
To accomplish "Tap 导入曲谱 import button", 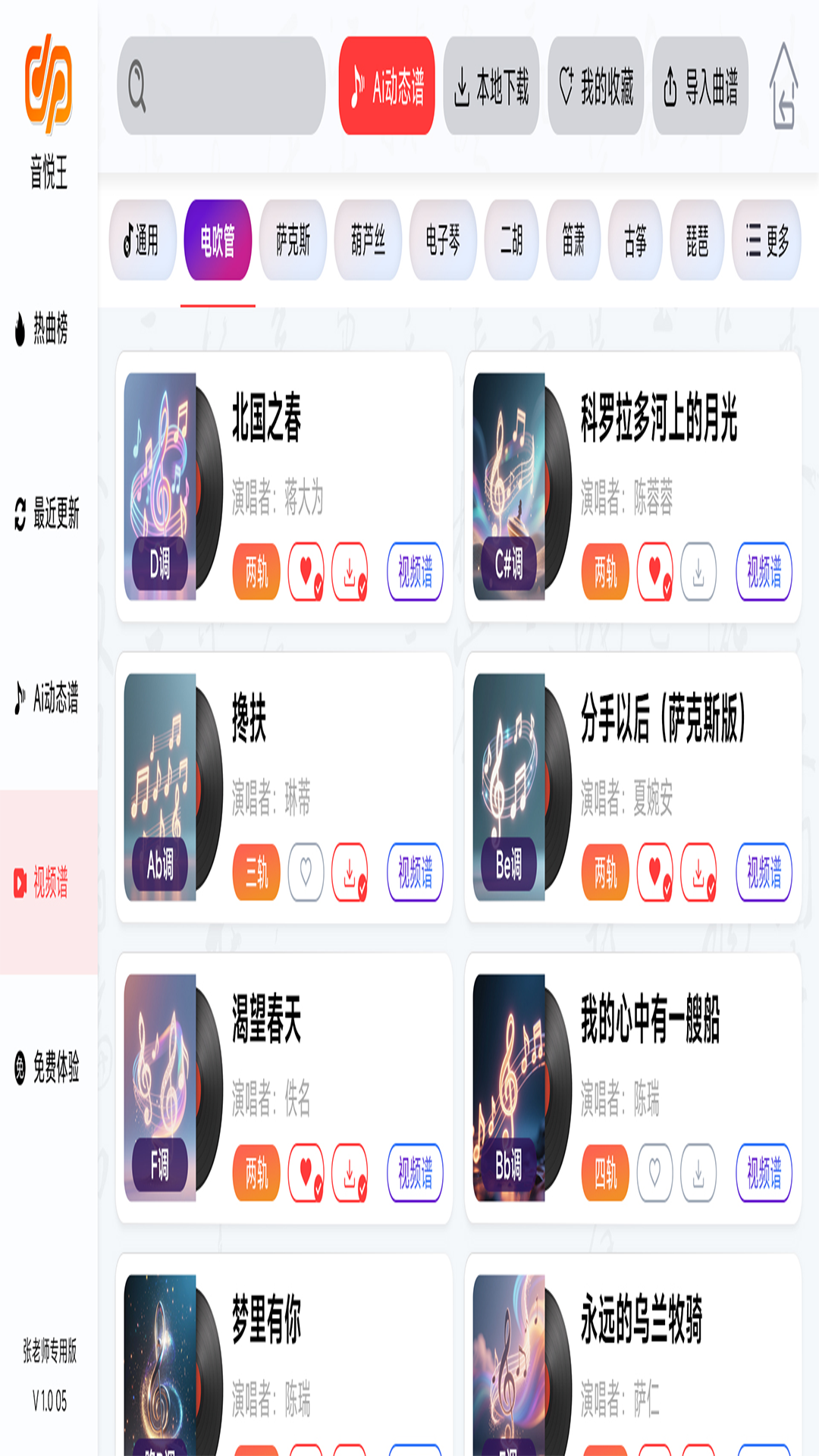I will [700, 86].
